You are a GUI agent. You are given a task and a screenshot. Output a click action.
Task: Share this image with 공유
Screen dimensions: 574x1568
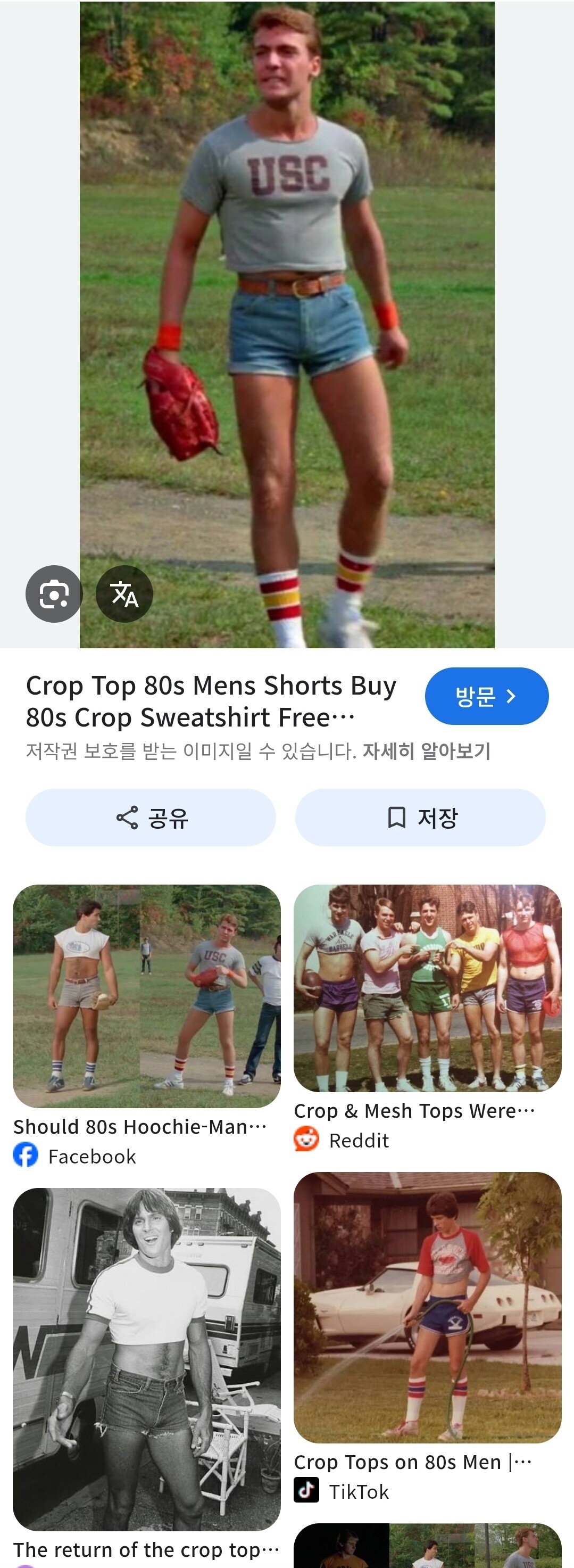pyautogui.click(x=151, y=817)
